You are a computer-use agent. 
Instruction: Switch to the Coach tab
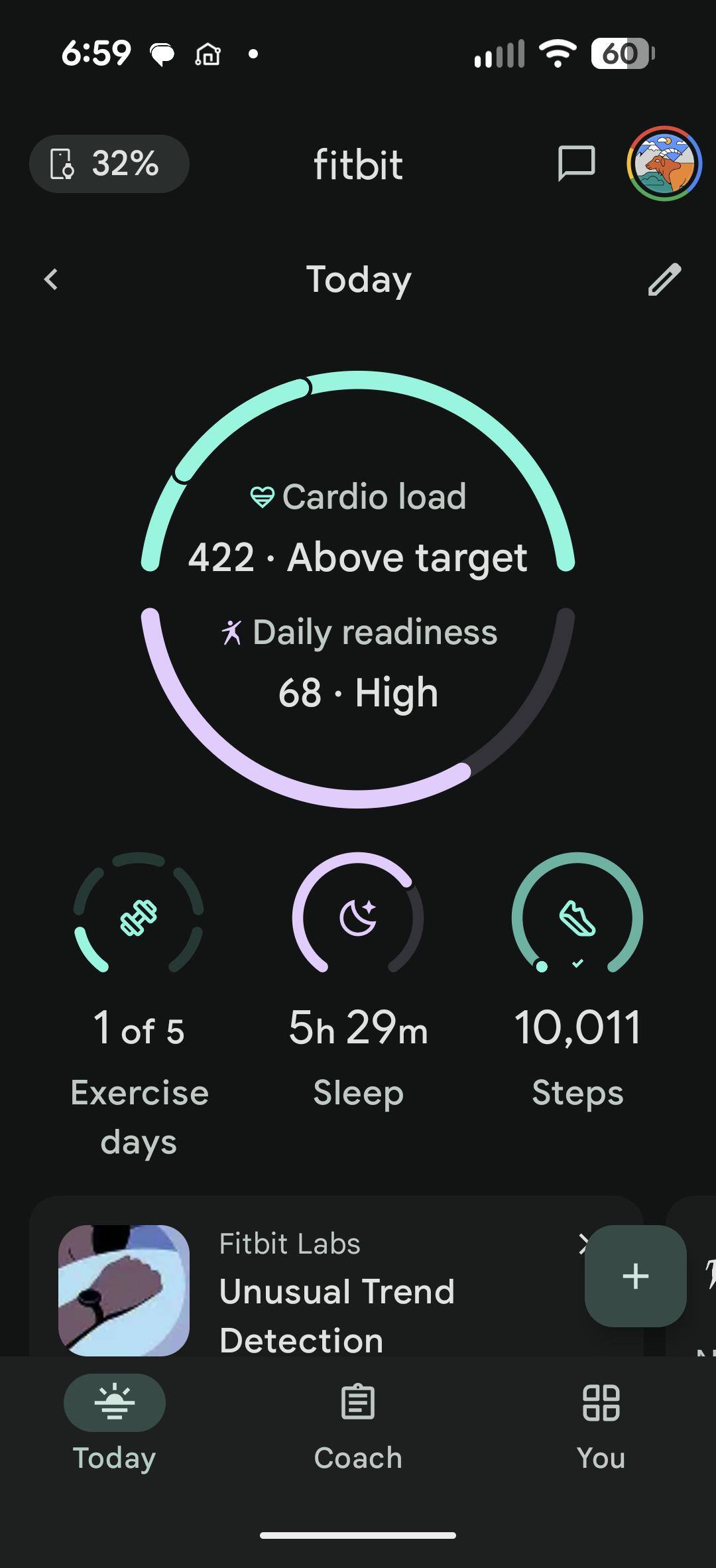(358, 1419)
